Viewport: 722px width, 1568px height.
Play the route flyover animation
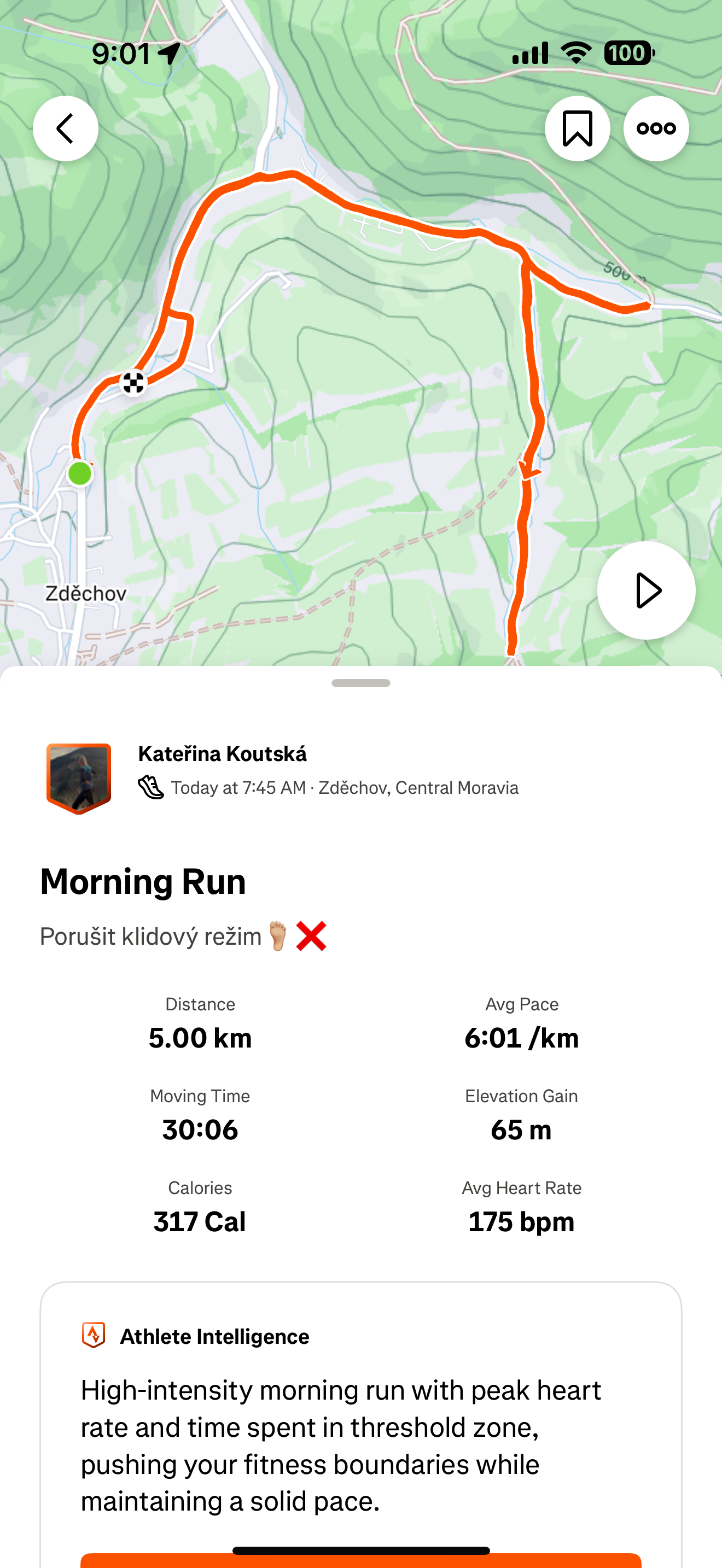pyautogui.click(x=646, y=590)
